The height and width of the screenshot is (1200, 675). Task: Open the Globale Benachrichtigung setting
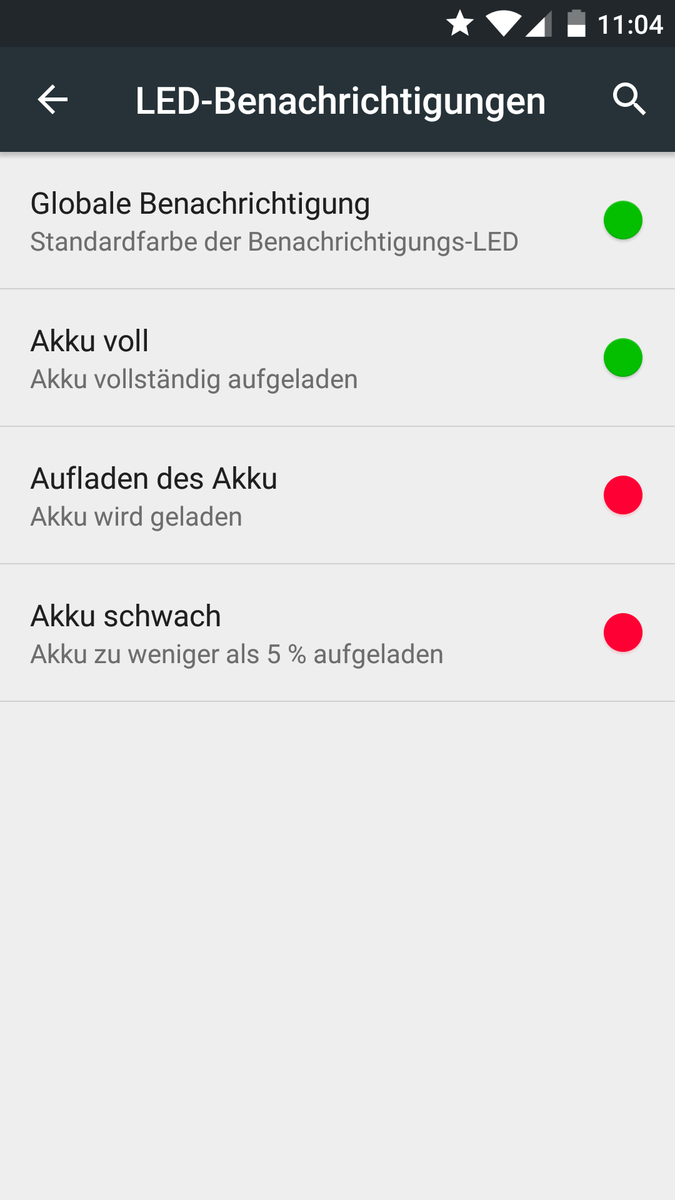pyautogui.click(x=337, y=221)
